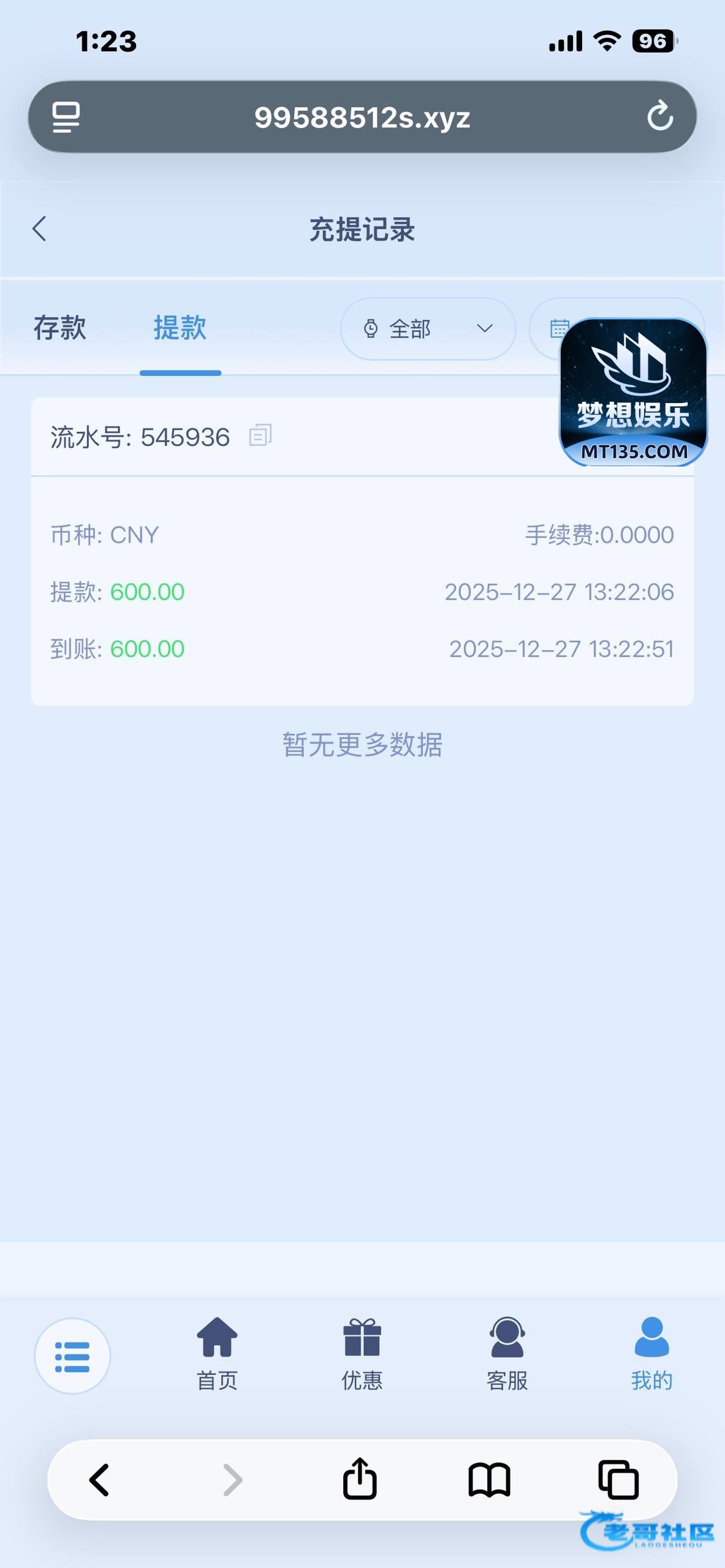The image size is (725, 1568).
Task: Open the 优惠 promotions tab
Action: [362, 1352]
